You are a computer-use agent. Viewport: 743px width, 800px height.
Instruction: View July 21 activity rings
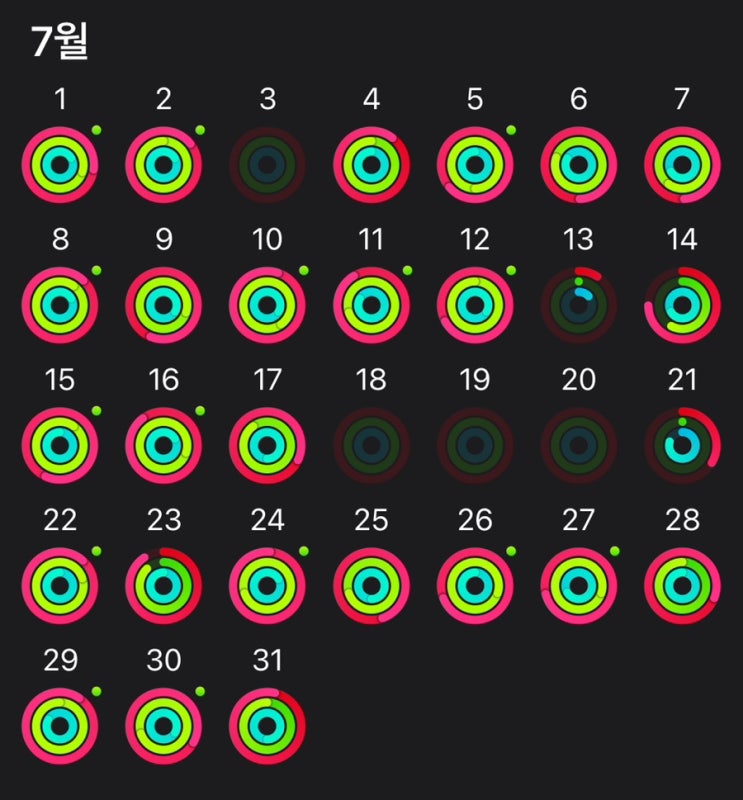(682, 445)
